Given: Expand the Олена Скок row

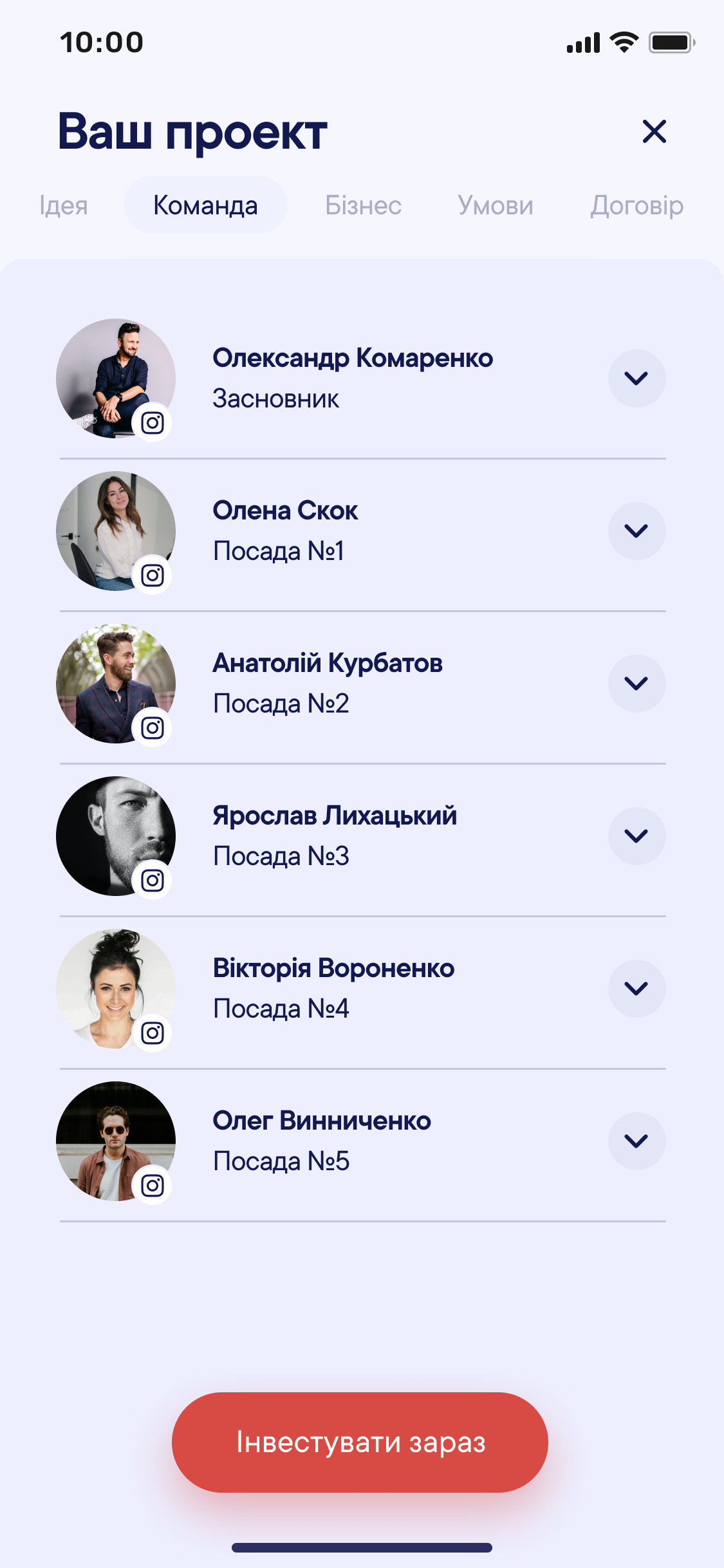Looking at the screenshot, I should click(x=636, y=531).
